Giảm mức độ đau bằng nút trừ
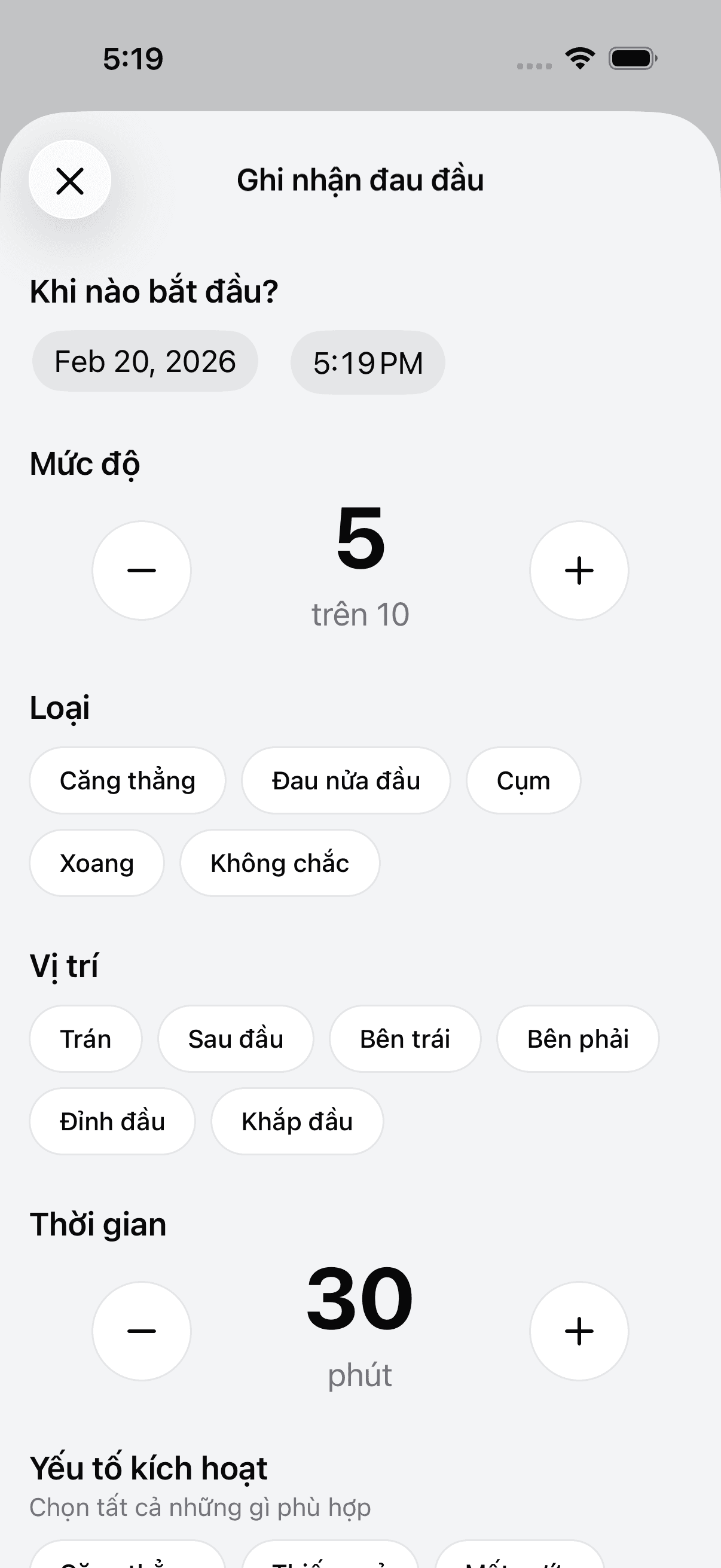The image size is (721, 1568). (x=142, y=571)
